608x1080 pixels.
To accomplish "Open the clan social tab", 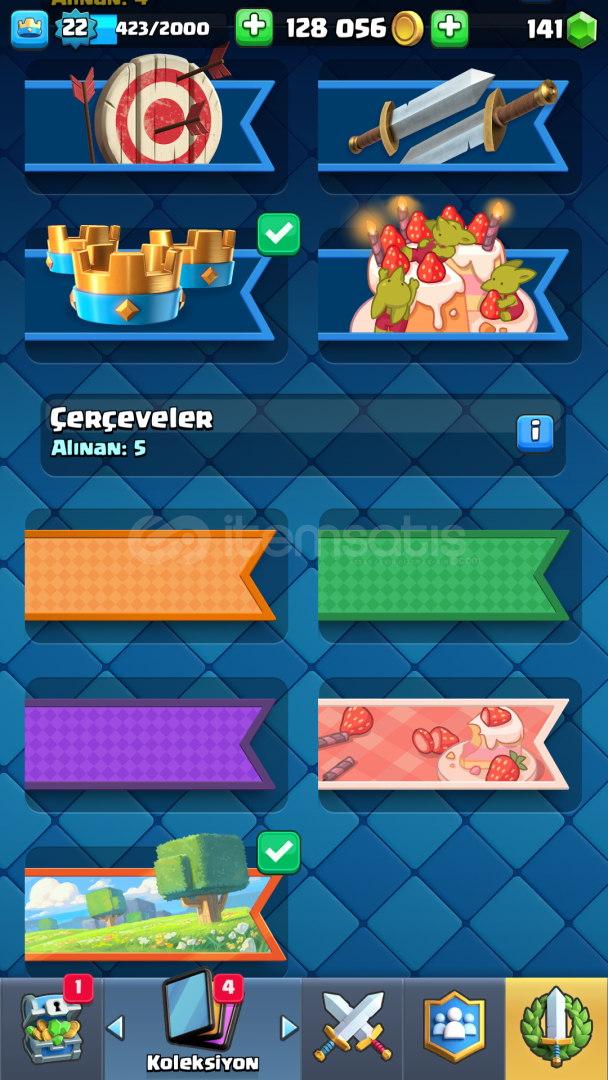I will (x=454, y=1029).
